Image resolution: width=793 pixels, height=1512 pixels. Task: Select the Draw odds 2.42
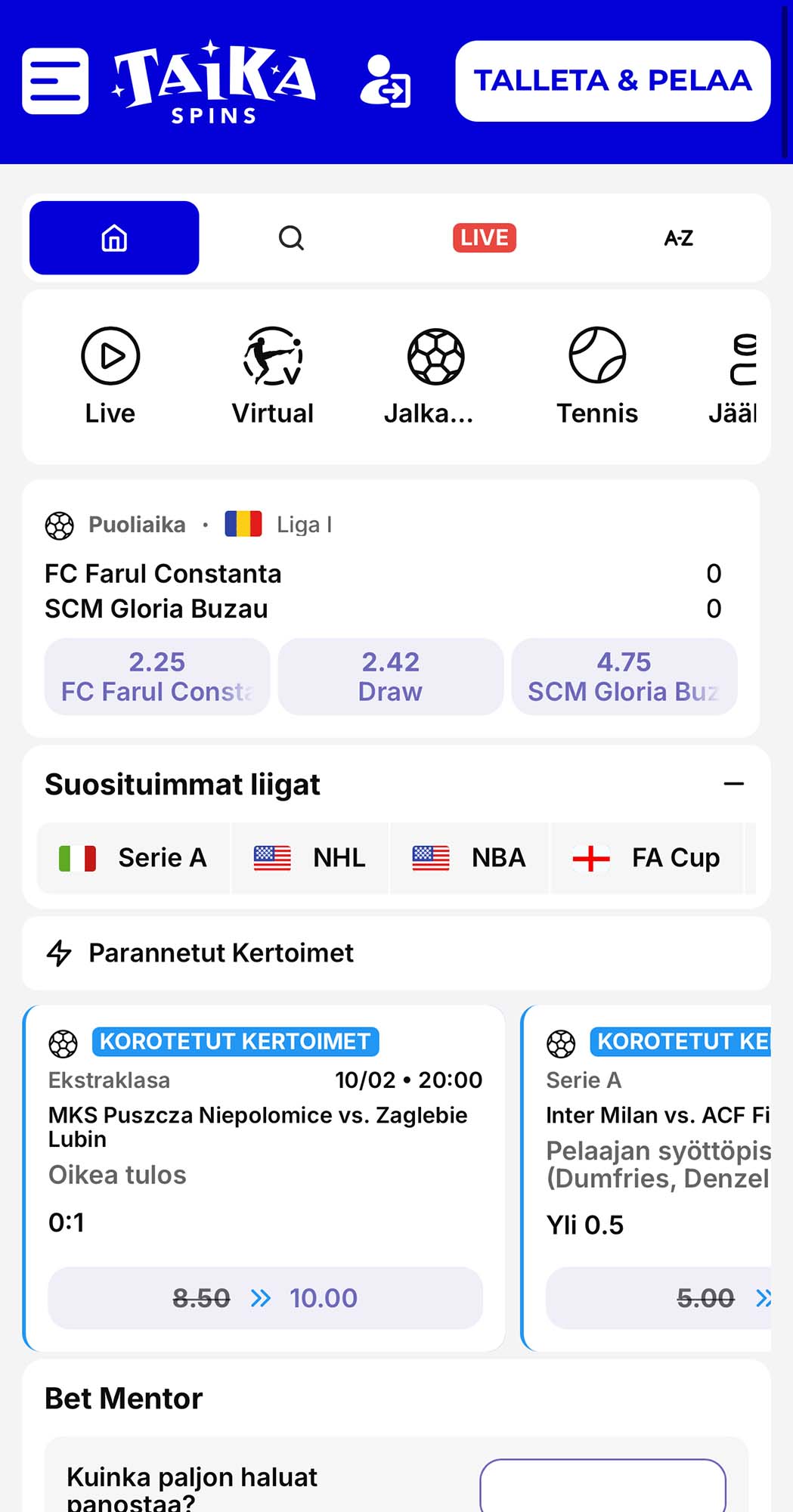pyautogui.click(x=390, y=676)
